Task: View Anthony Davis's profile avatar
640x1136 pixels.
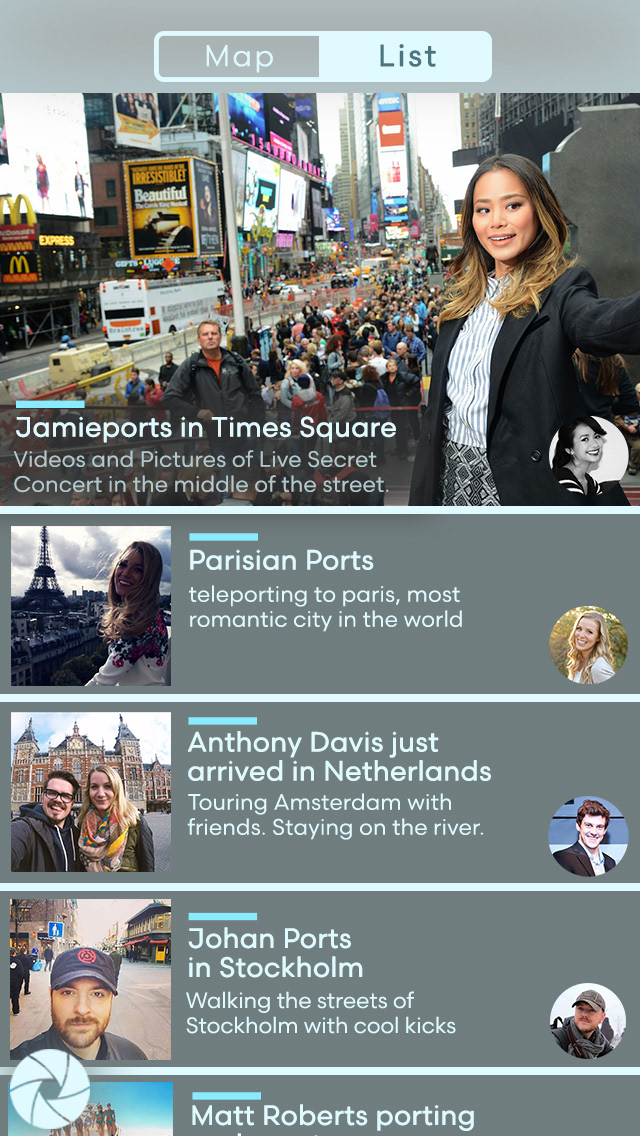Action: pos(588,836)
